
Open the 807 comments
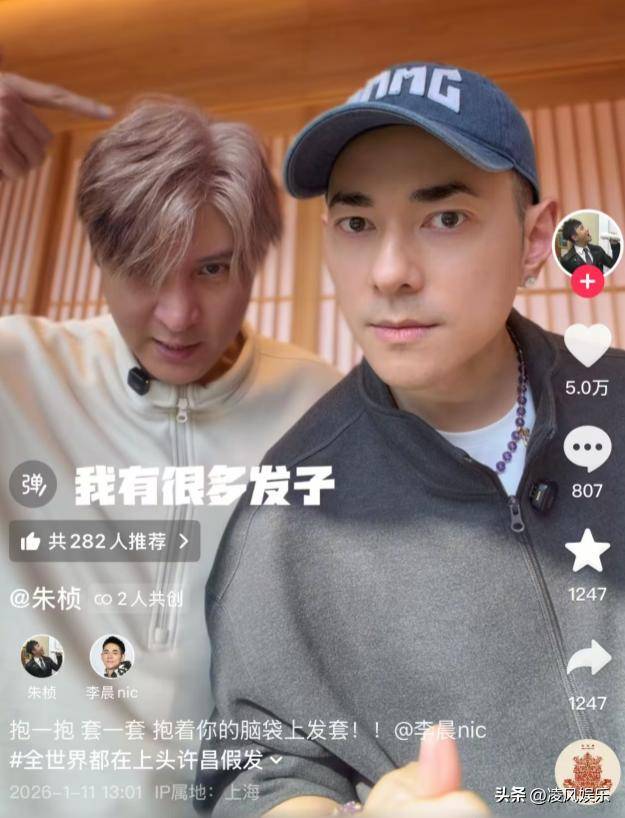[587, 449]
